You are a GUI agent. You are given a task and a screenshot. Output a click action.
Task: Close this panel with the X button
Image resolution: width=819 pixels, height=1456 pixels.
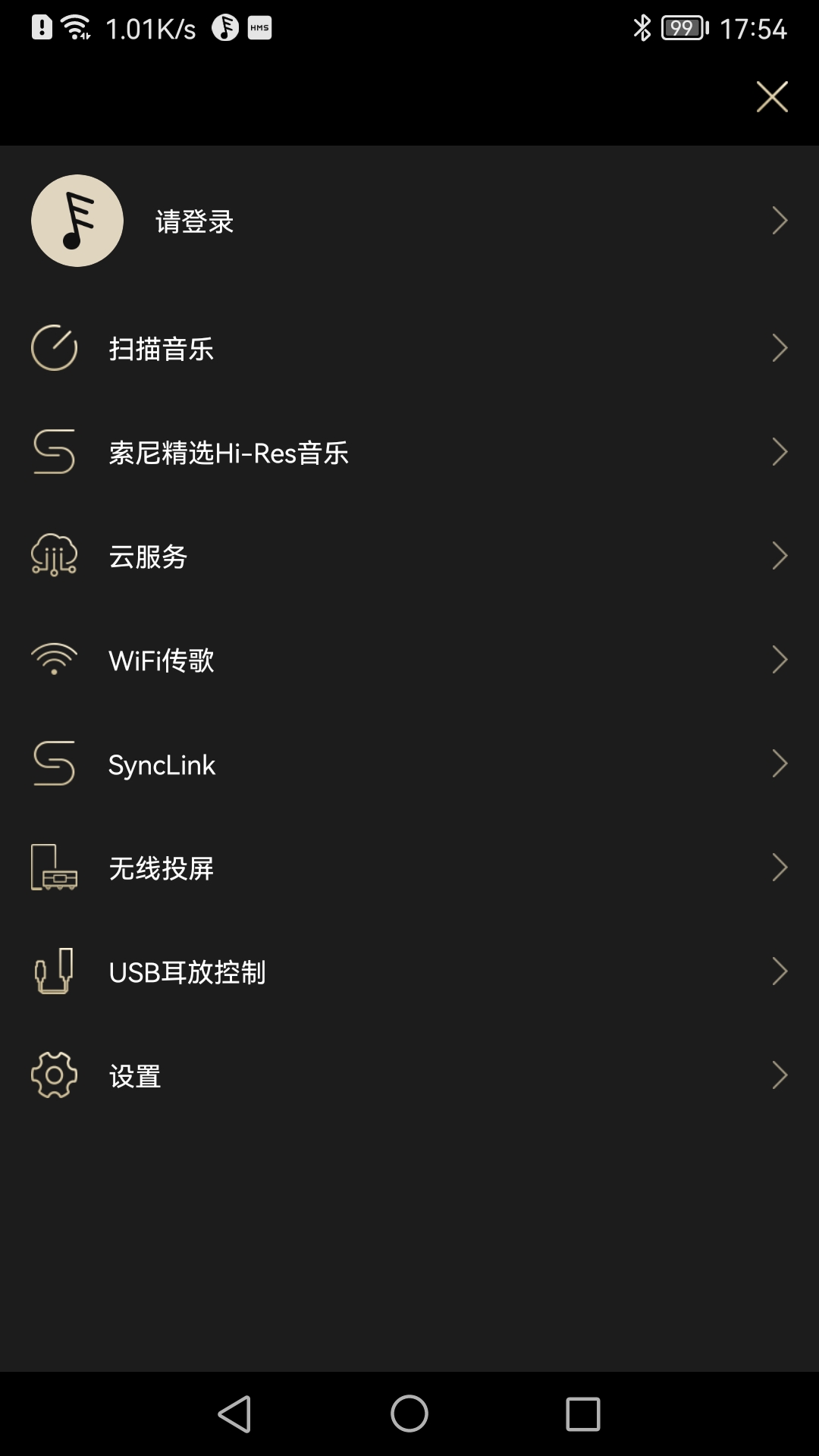[x=772, y=97]
